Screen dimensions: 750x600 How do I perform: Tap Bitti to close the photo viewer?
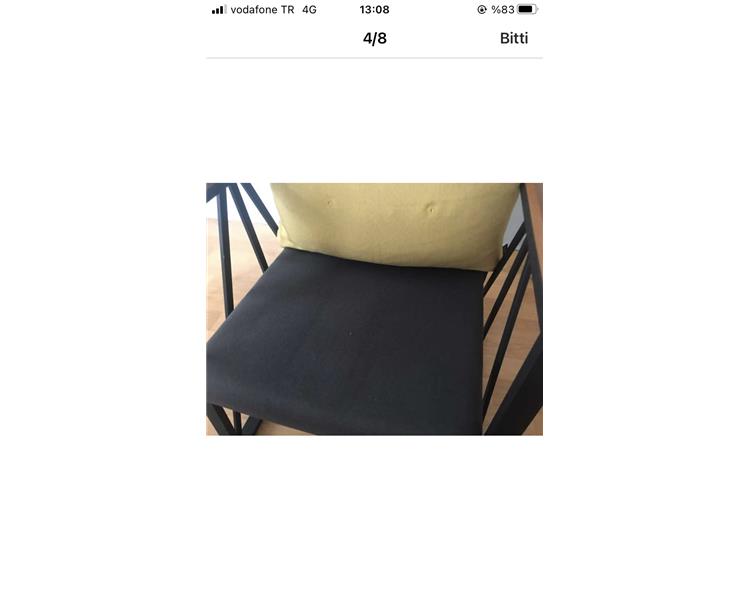tap(514, 39)
